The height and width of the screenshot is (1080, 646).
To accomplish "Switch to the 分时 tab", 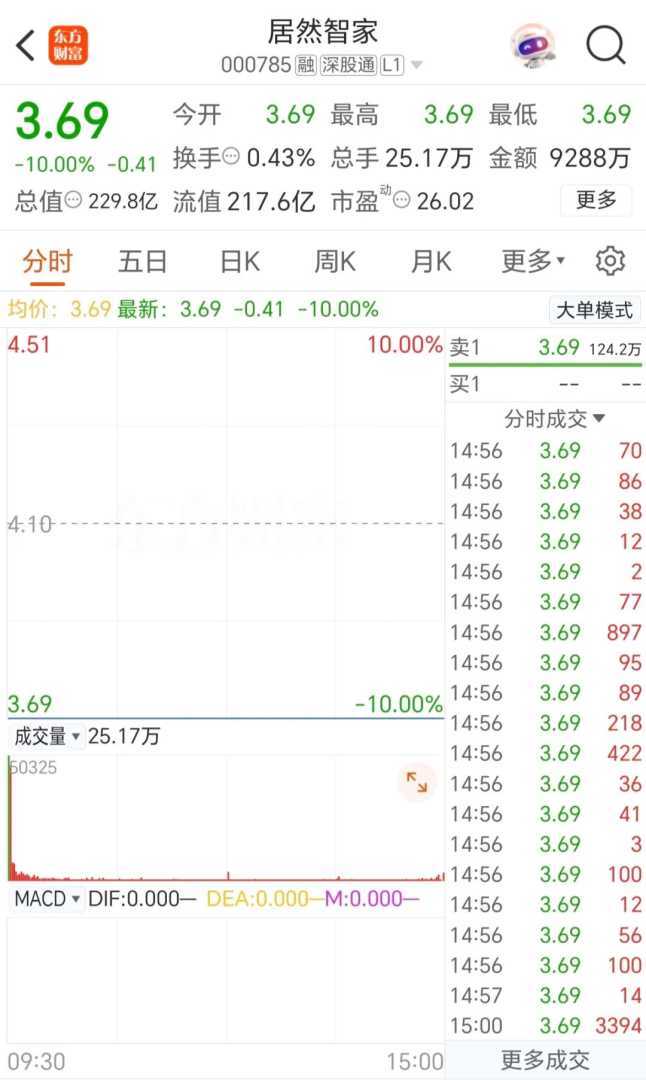I will [47, 262].
